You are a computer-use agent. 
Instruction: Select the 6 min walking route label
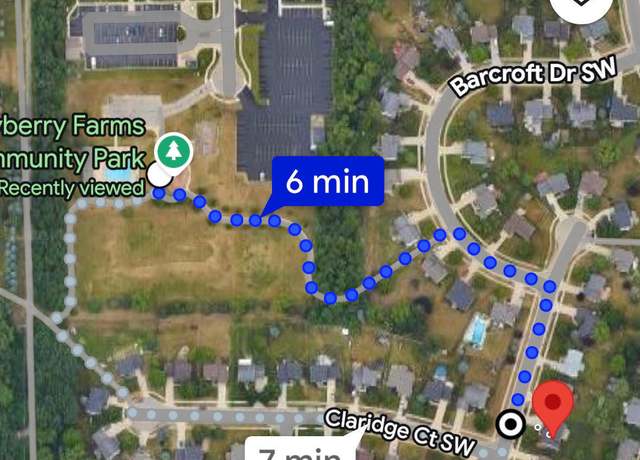[x=327, y=182]
